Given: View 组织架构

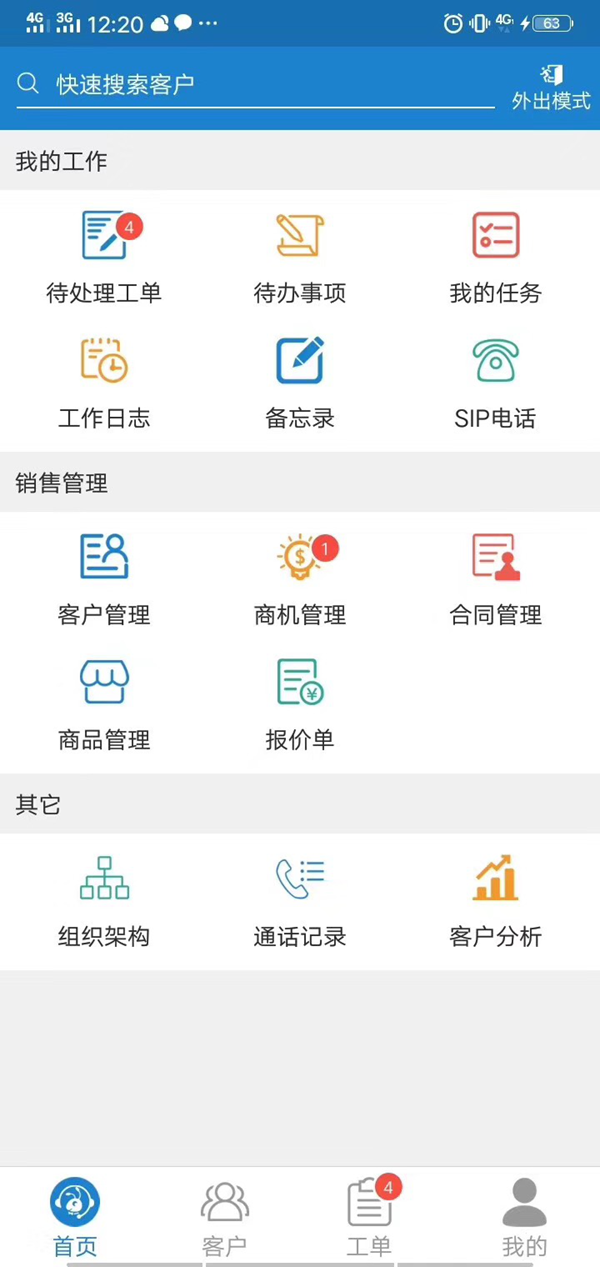Looking at the screenshot, I should click(x=104, y=901).
